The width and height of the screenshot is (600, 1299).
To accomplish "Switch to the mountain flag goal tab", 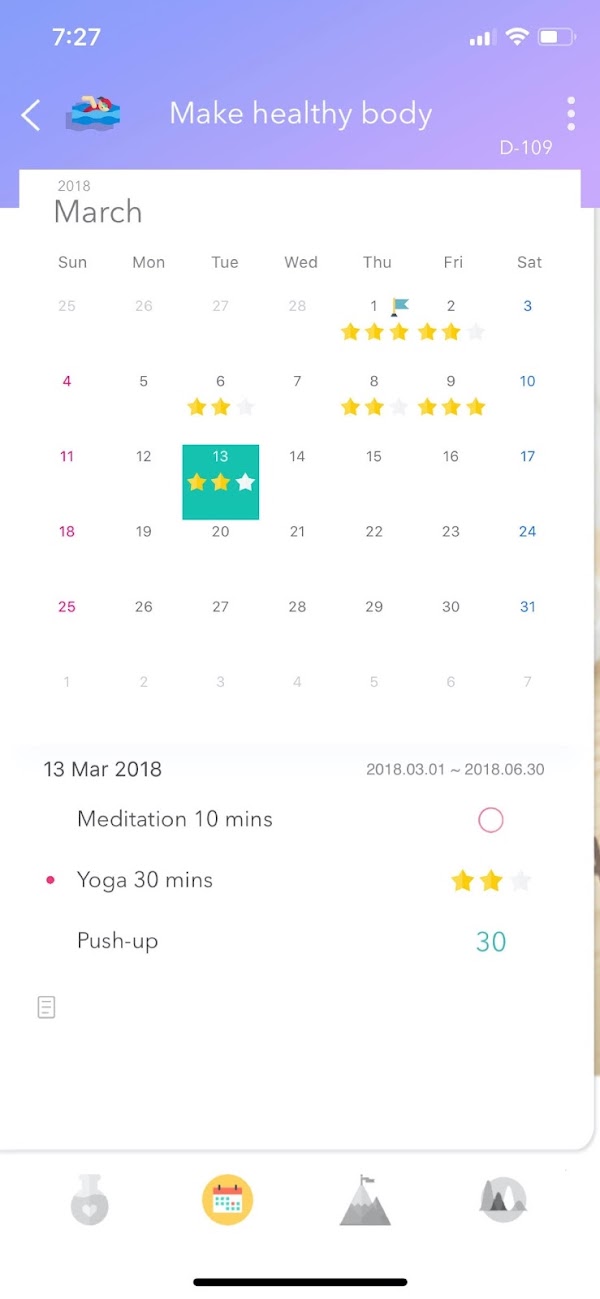I will pos(365,1200).
